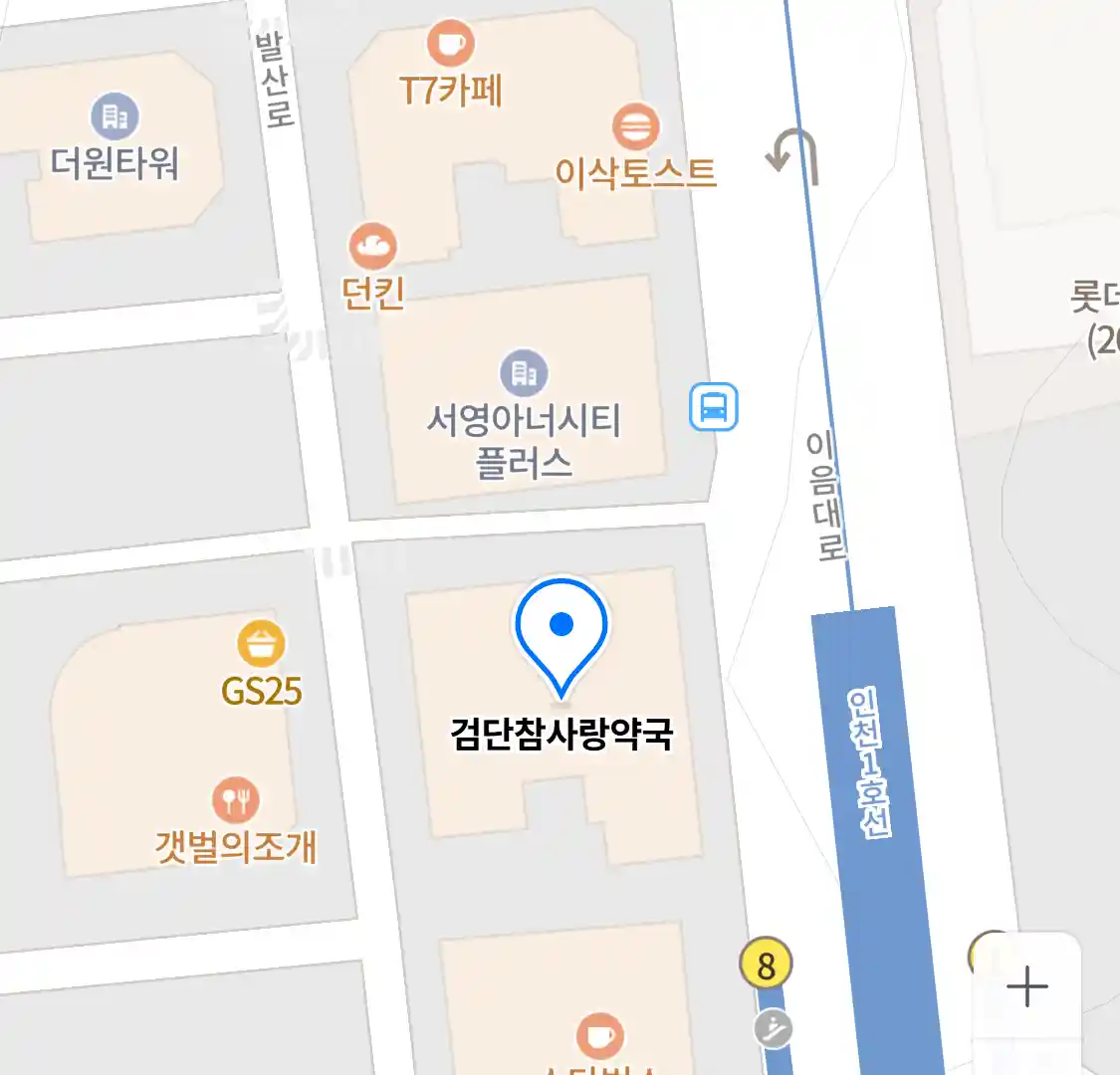Select the T7카페 place marker
The image size is (1120, 1075).
click(x=450, y=44)
